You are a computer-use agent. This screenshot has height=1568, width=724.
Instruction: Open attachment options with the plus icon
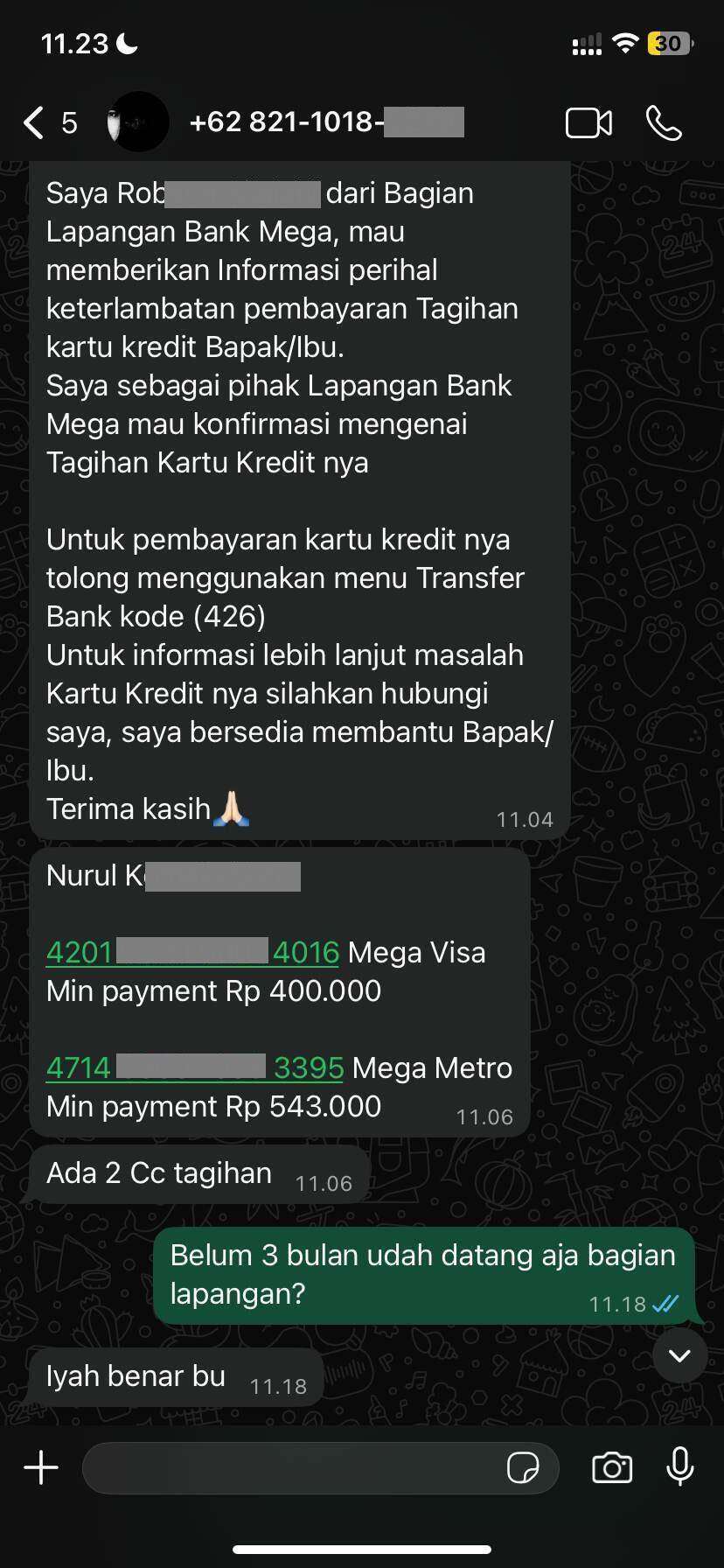pos(40,1468)
